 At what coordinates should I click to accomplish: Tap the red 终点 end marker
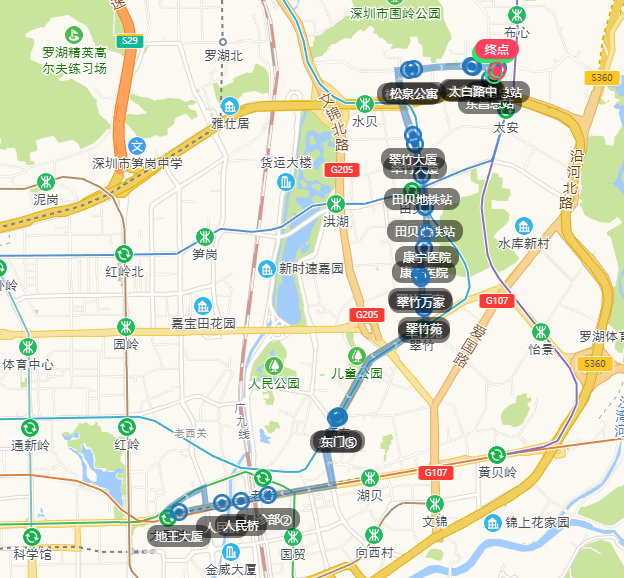pos(496,49)
